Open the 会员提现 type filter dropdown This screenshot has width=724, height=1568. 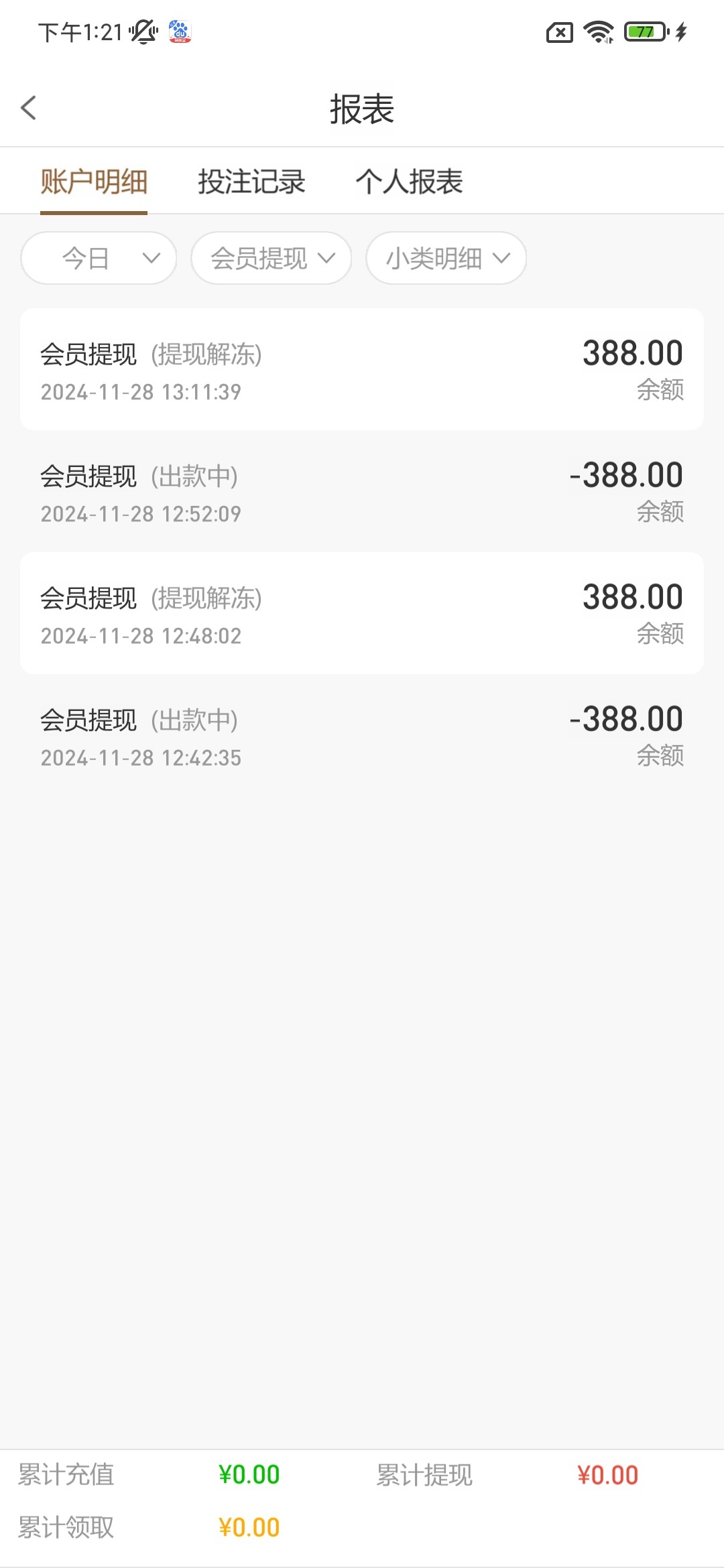coord(271,258)
